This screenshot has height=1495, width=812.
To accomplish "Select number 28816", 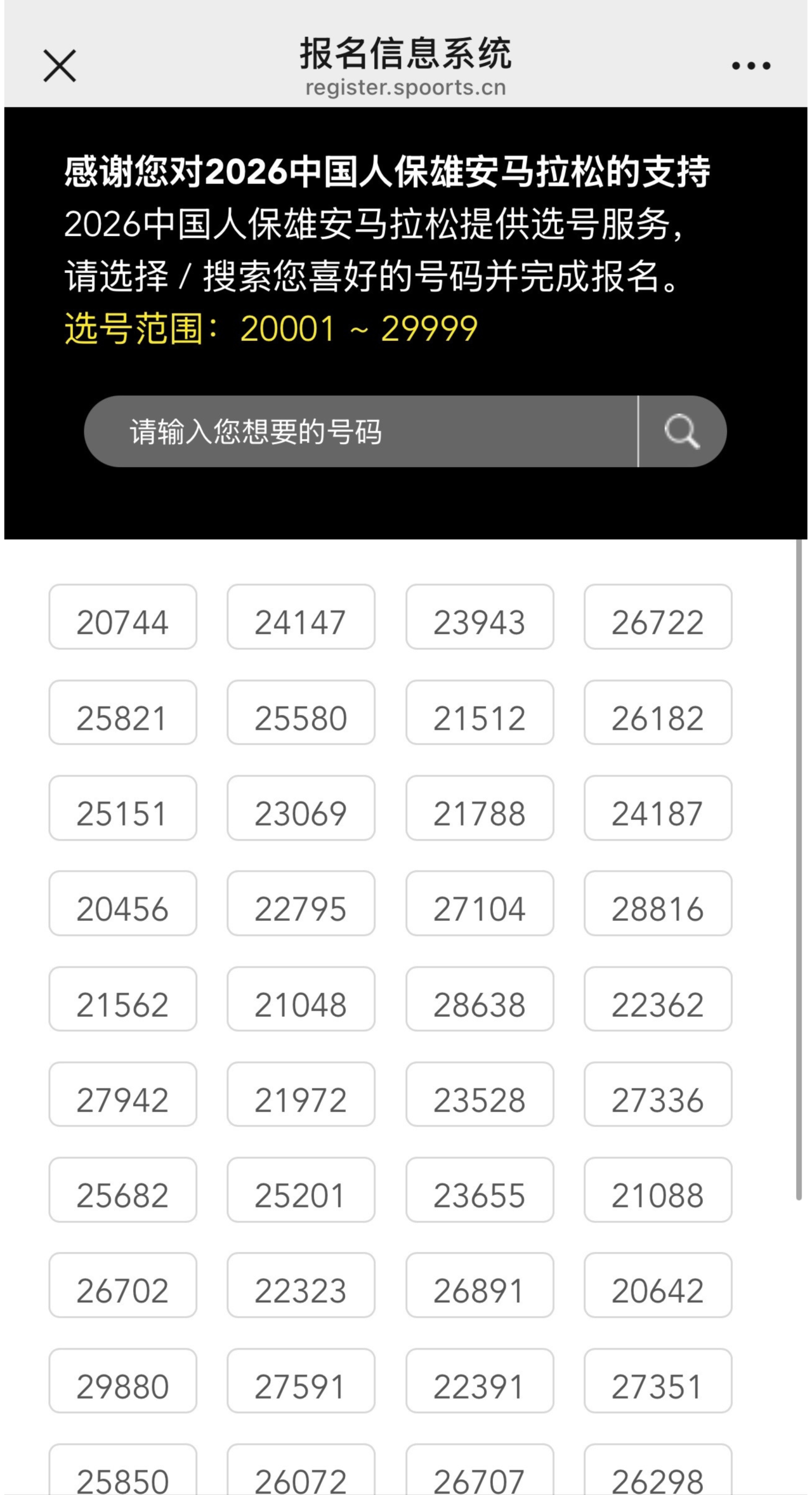I will click(x=658, y=904).
